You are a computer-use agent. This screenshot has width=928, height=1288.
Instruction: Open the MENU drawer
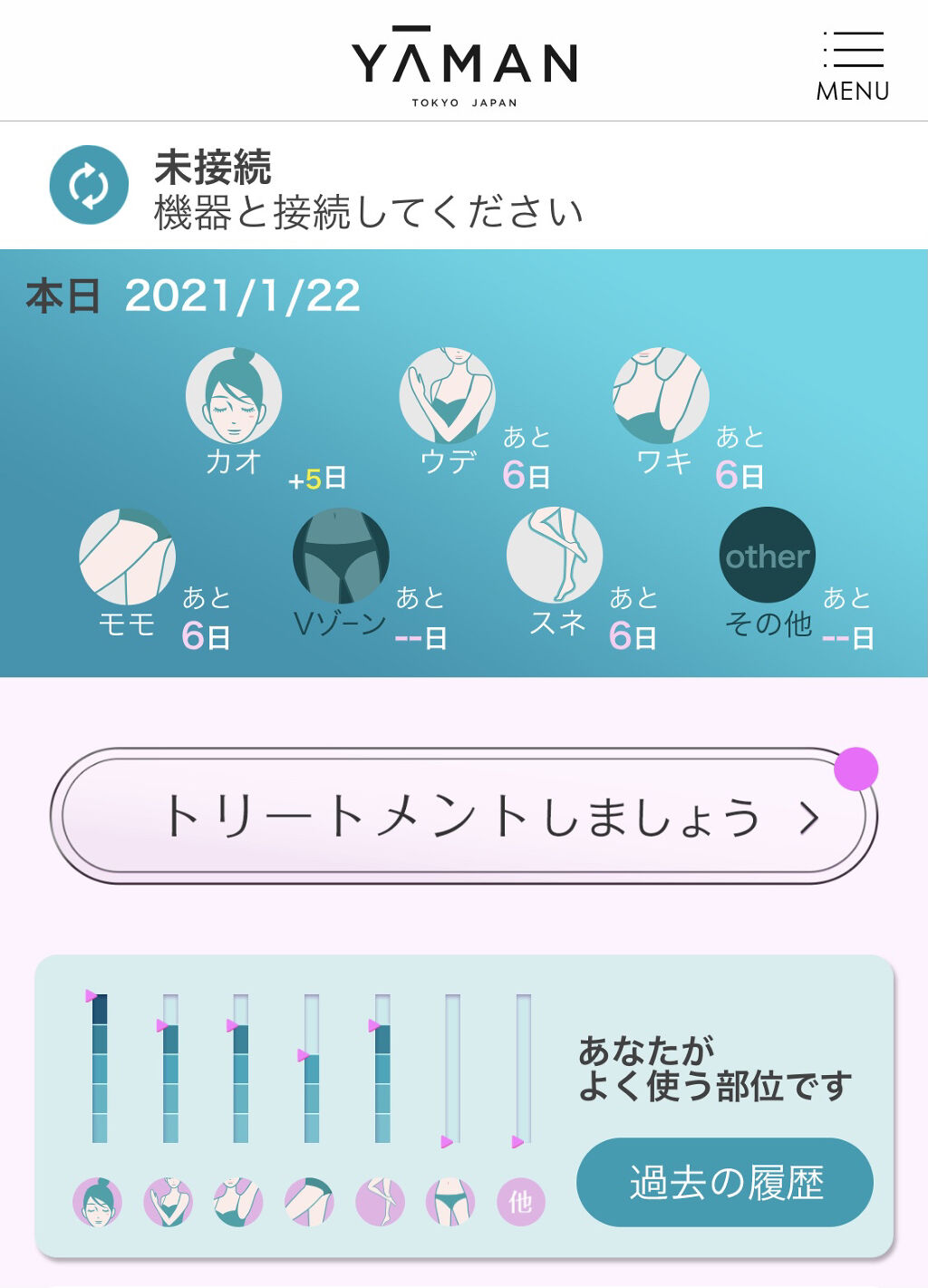(x=852, y=65)
